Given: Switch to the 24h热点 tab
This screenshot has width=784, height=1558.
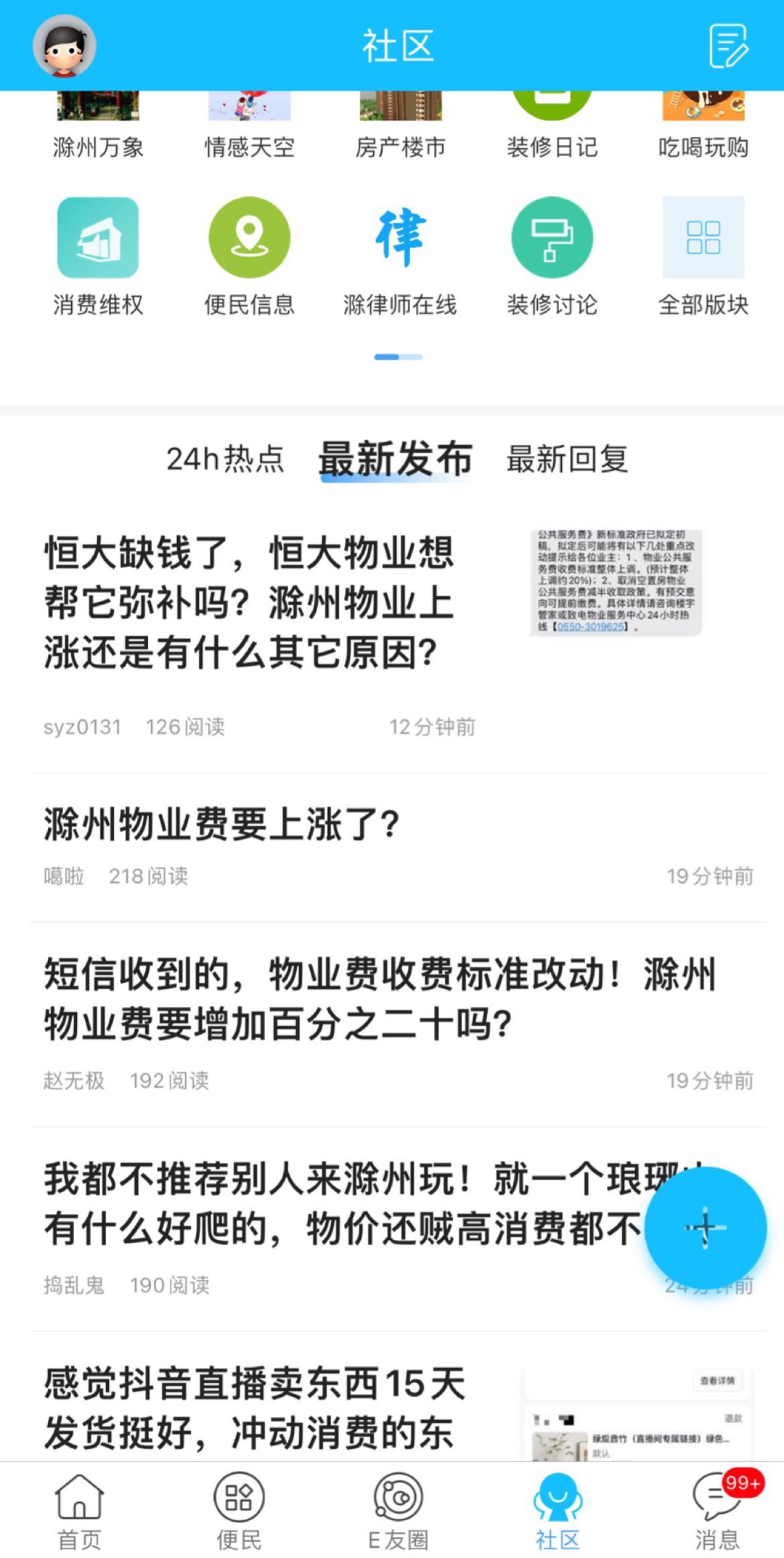Looking at the screenshot, I should pyautogui.click(x=225, y=459).
